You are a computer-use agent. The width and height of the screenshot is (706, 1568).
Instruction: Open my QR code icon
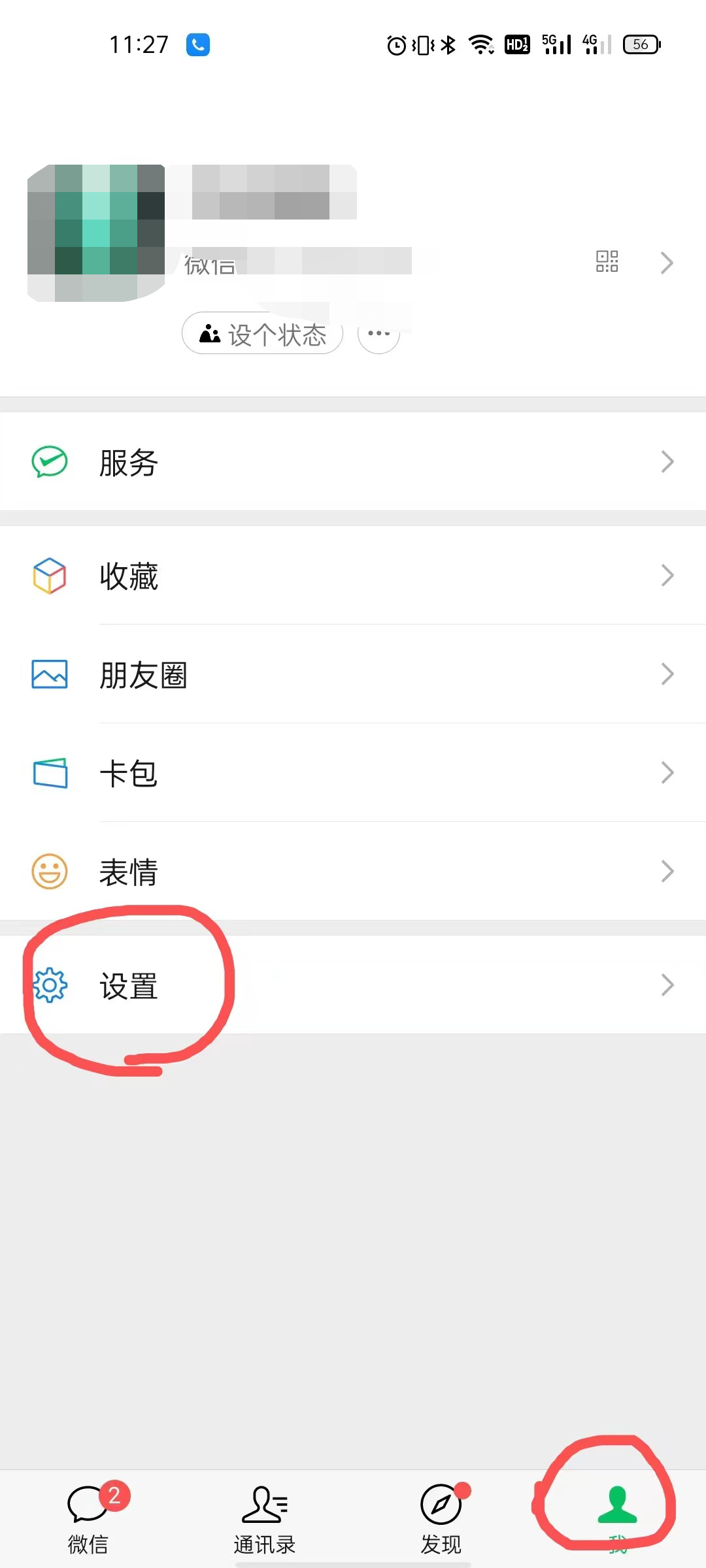pos(607,261)
